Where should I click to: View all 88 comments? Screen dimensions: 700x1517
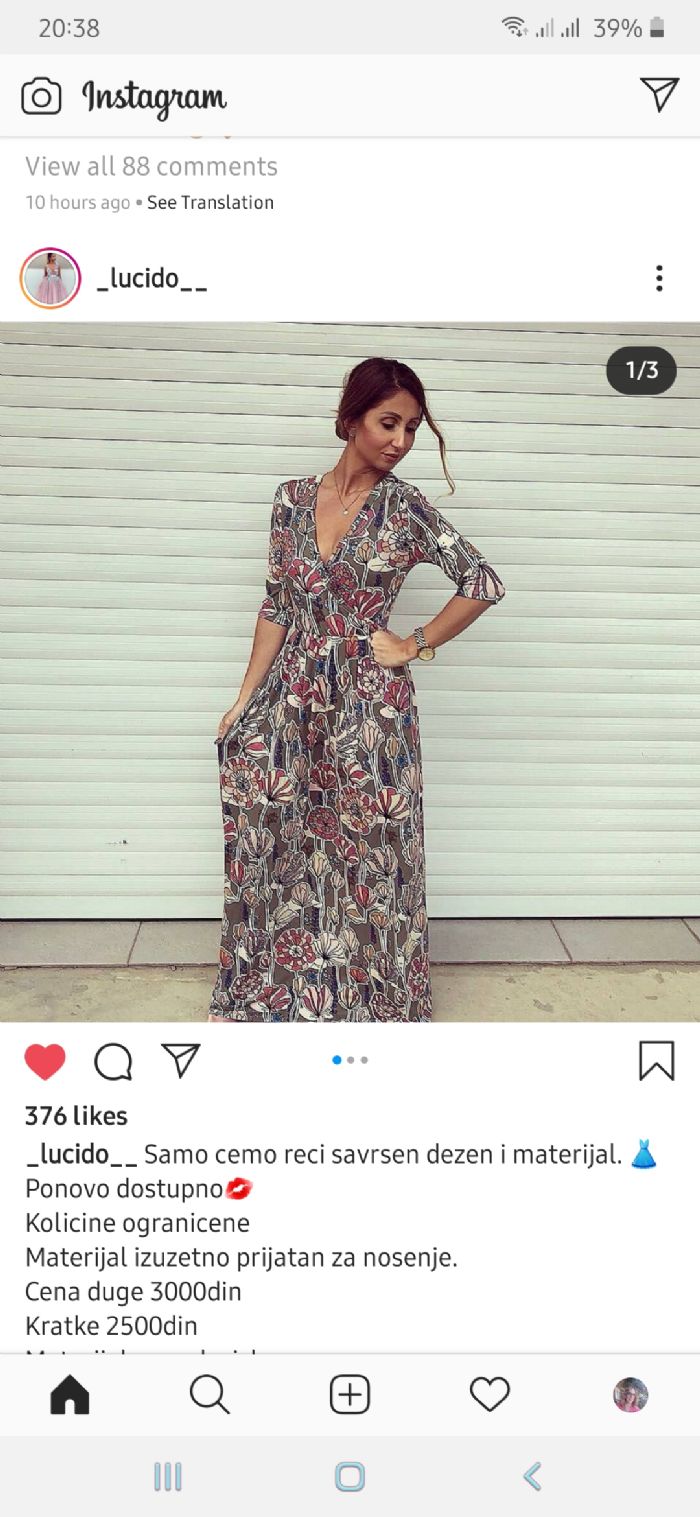pos(151,166)
